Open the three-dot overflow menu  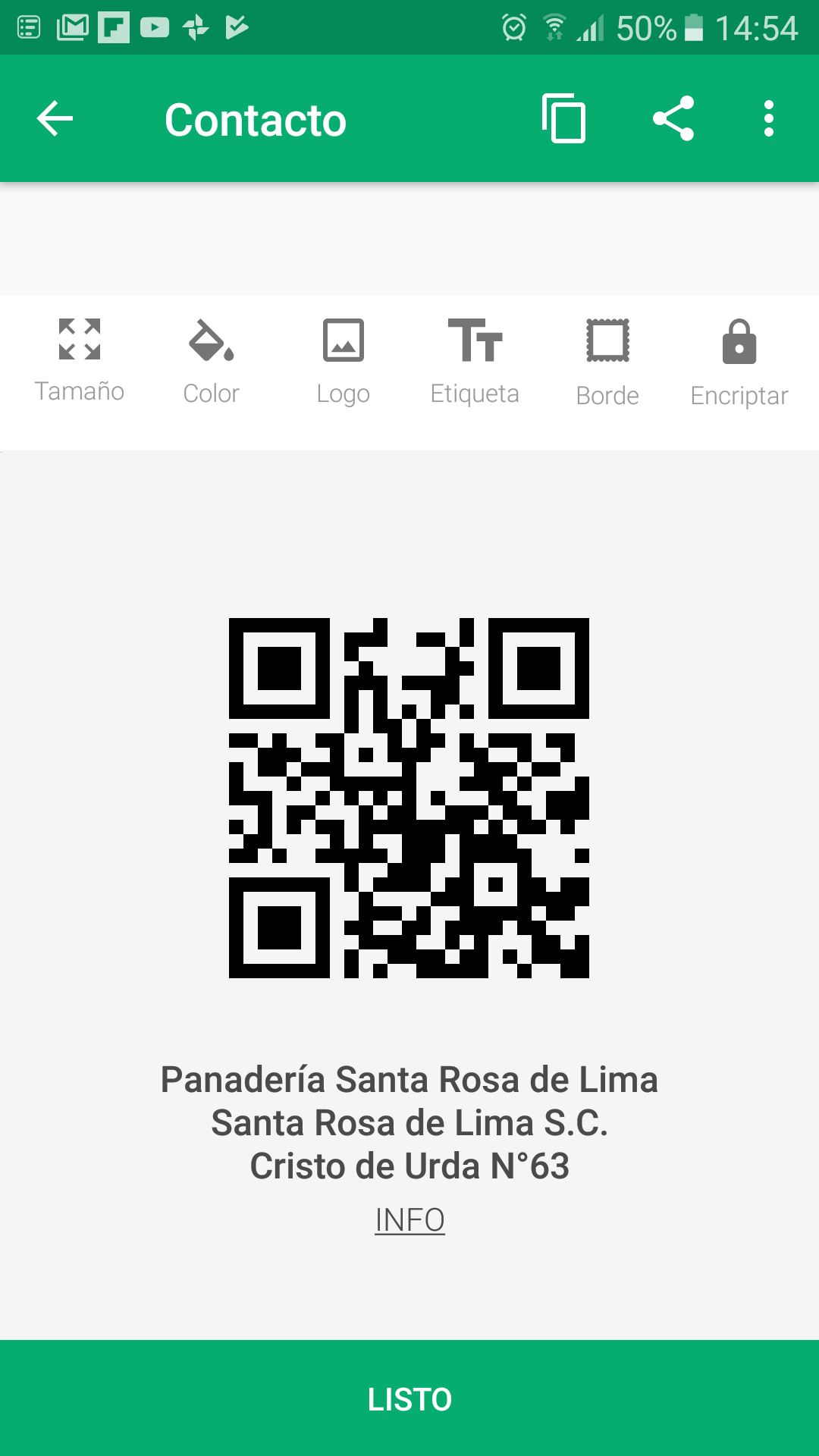click(769, 119)
